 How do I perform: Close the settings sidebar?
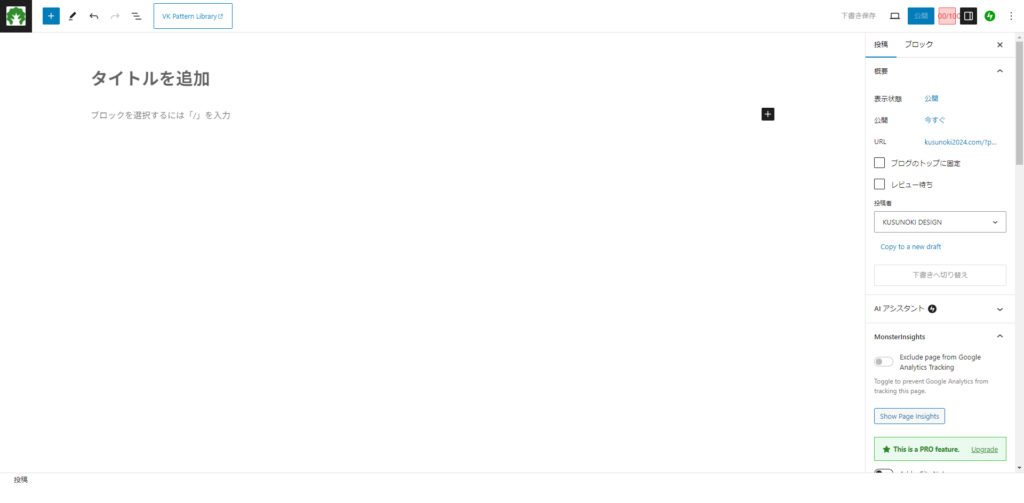click(1000, 45)
